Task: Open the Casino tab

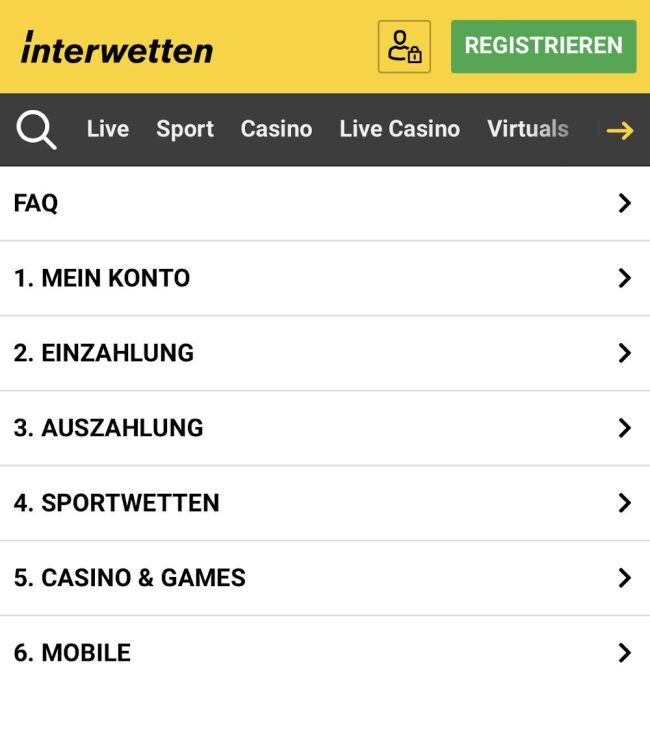Action: tap(276, 129)
